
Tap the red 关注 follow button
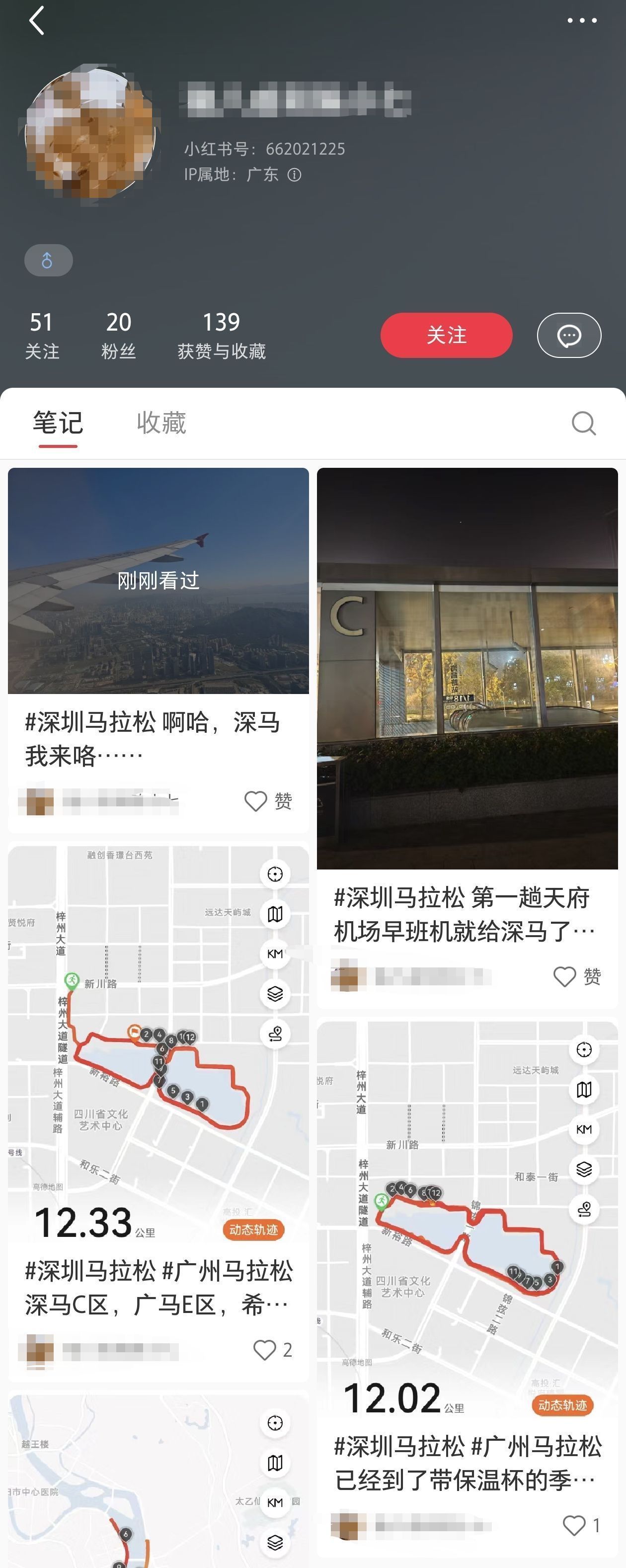click(446, 335)
